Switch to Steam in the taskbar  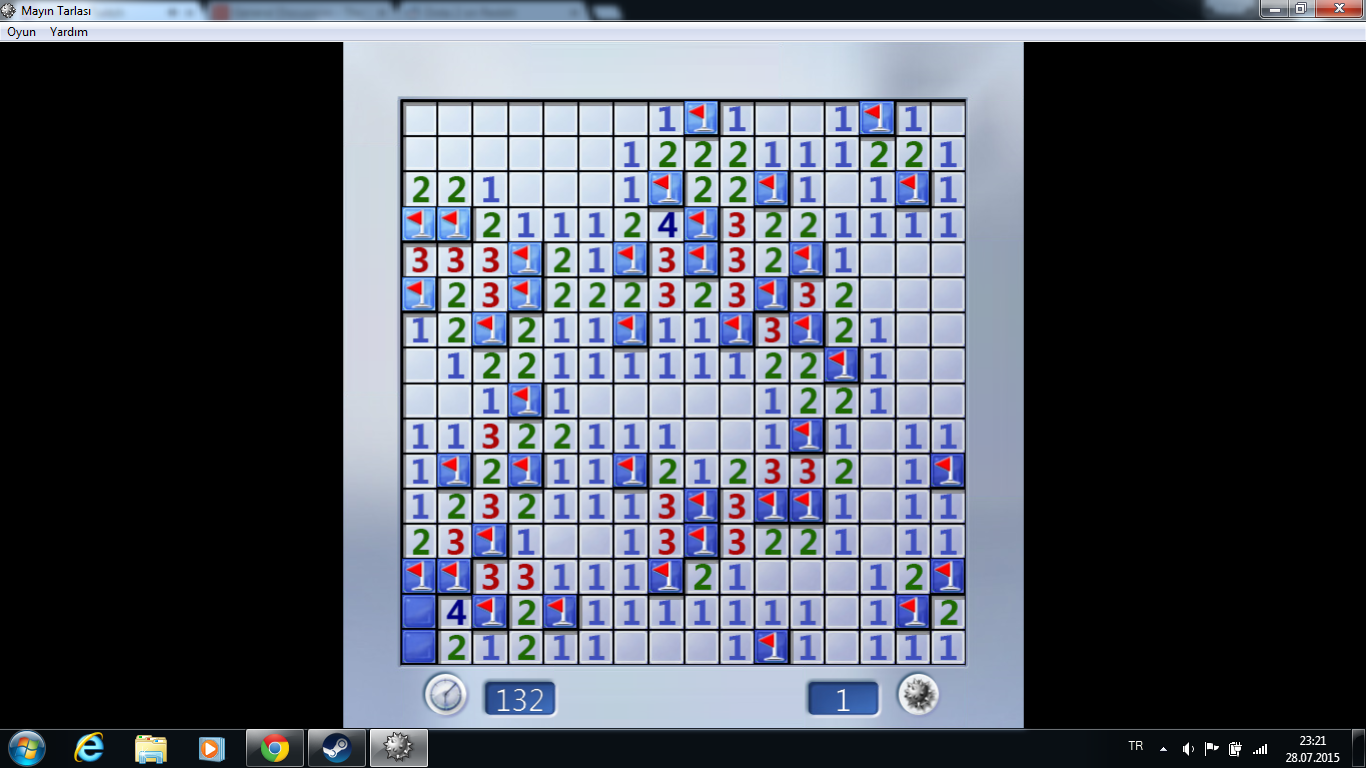click(x=336, y=747)
